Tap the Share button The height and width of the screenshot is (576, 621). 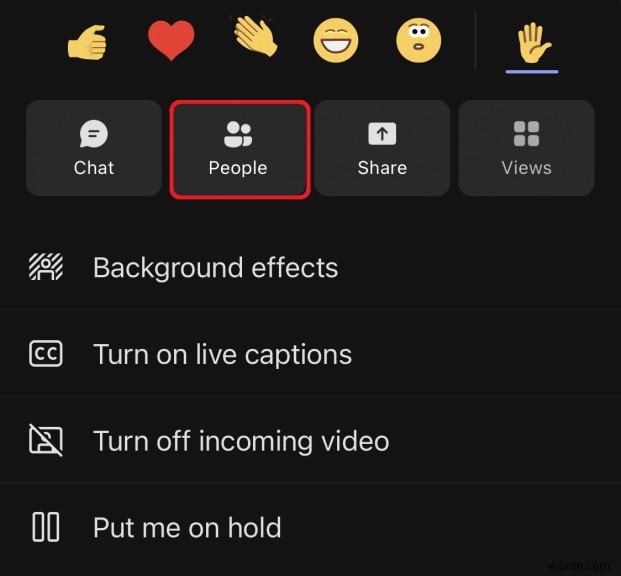(x=382, y=148)
